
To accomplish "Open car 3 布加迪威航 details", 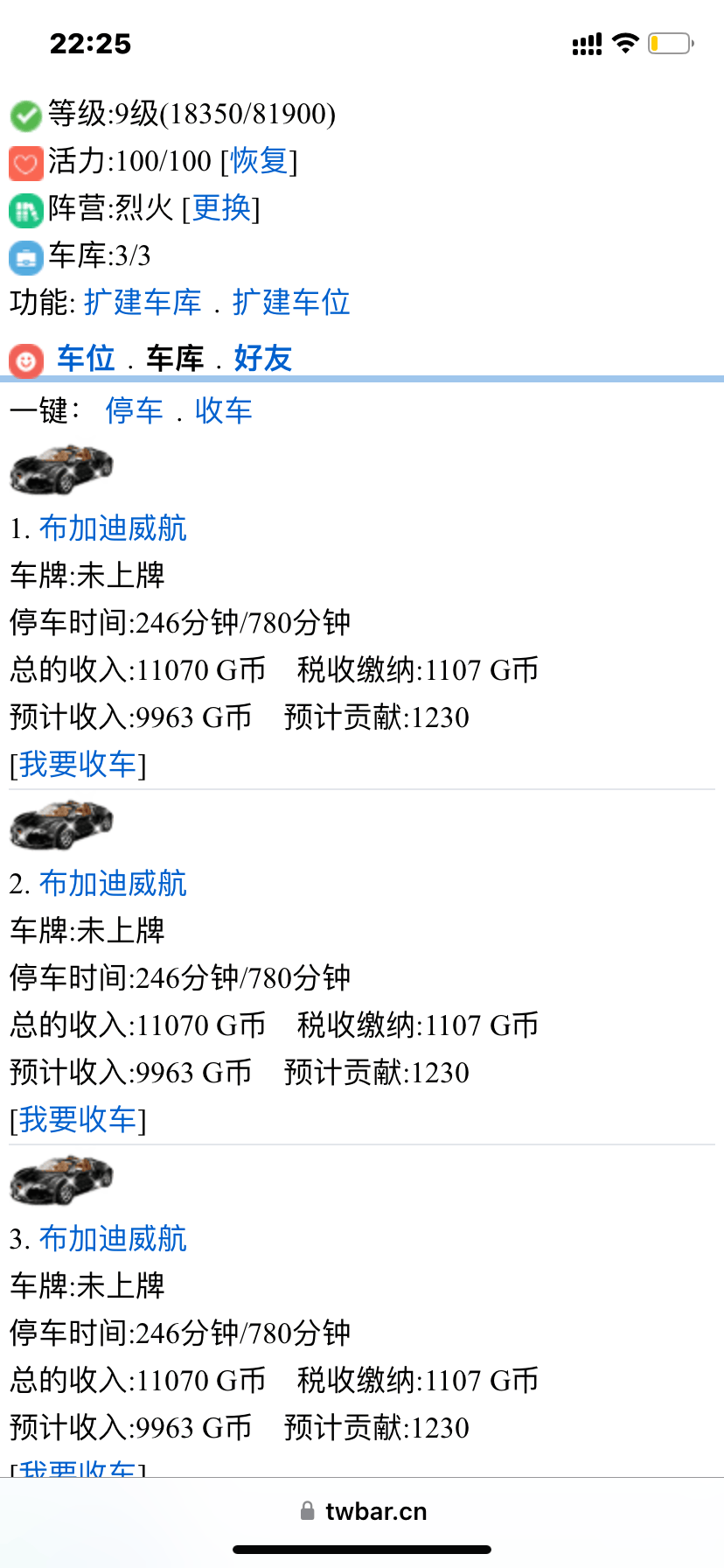I will pyautogui.click(x=113, y=1239).
